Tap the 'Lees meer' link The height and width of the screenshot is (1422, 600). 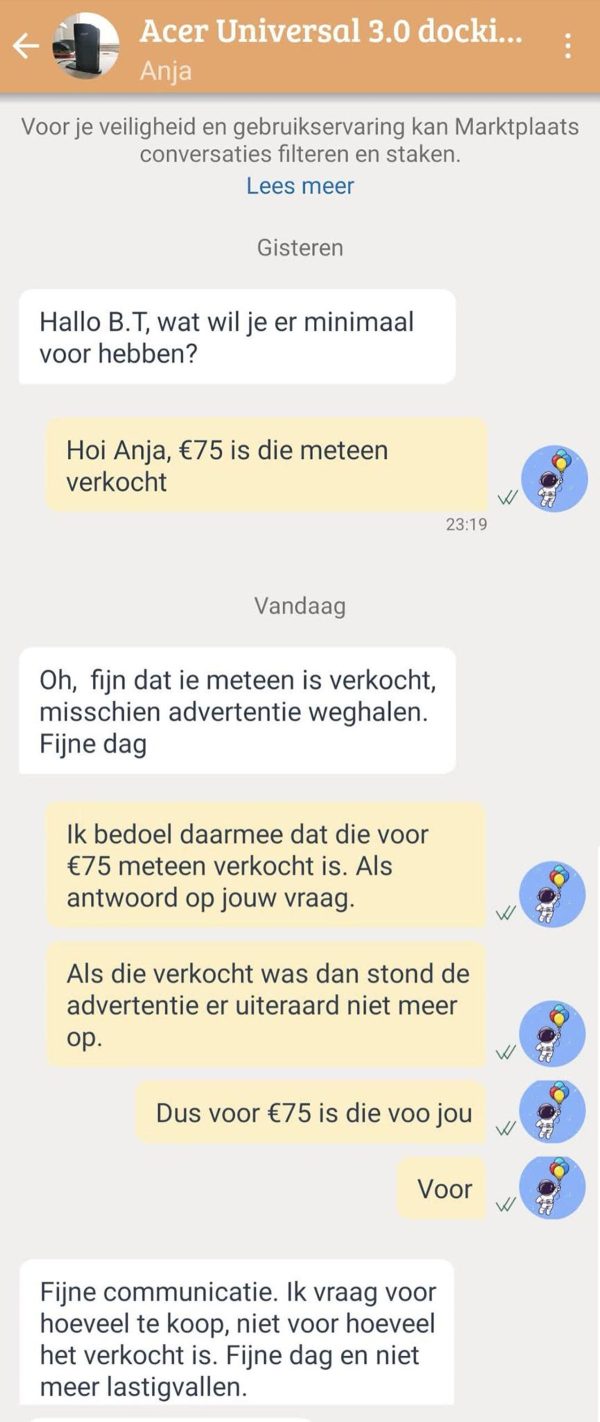300,186
